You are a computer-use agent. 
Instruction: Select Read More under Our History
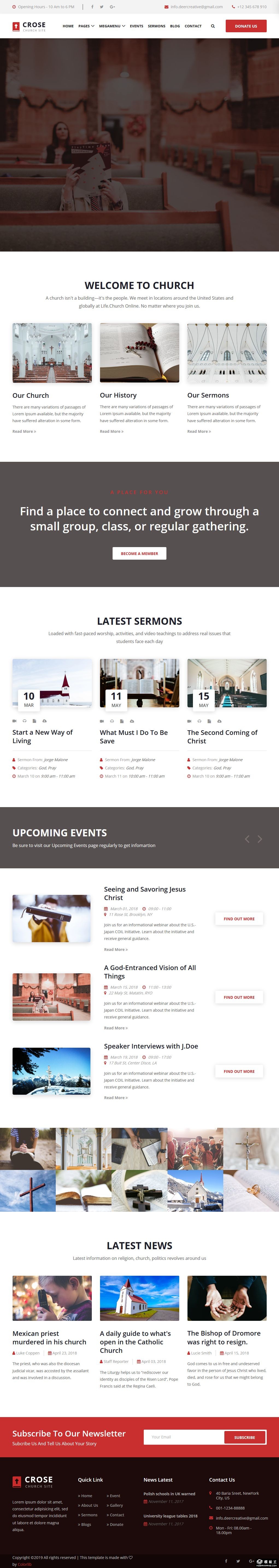click(112, 431)
